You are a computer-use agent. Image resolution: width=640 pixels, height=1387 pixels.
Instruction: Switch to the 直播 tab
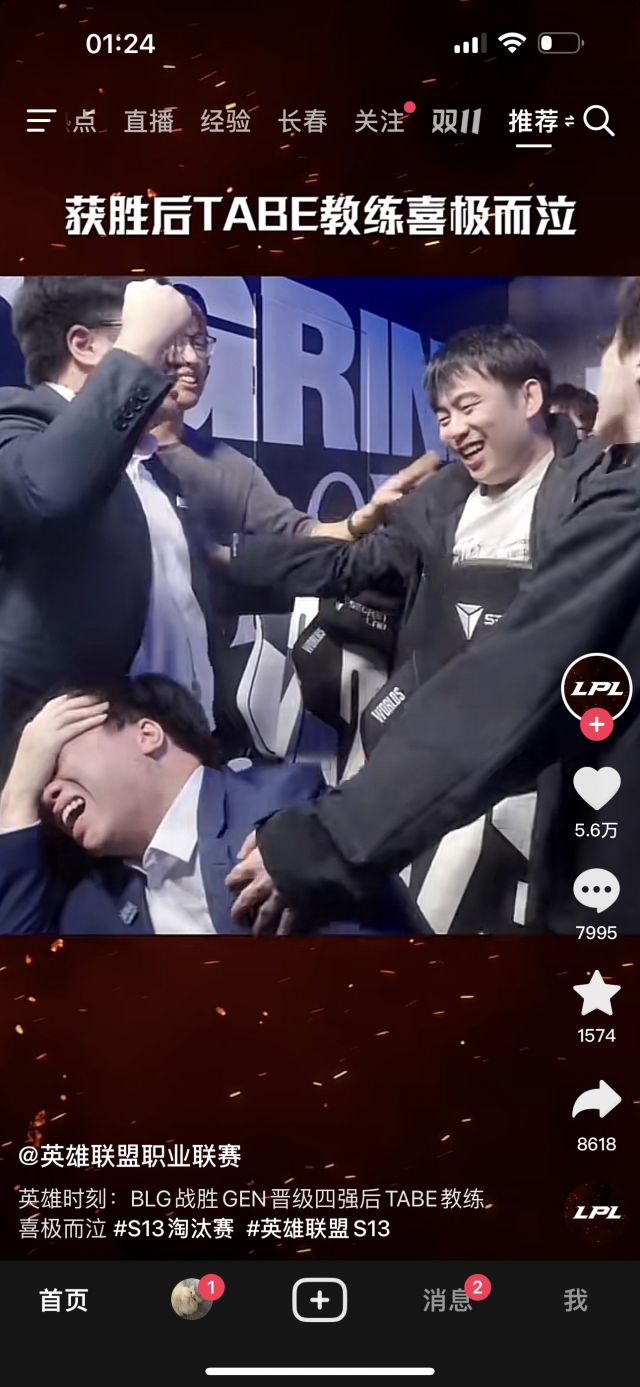[x=149, y=122]
